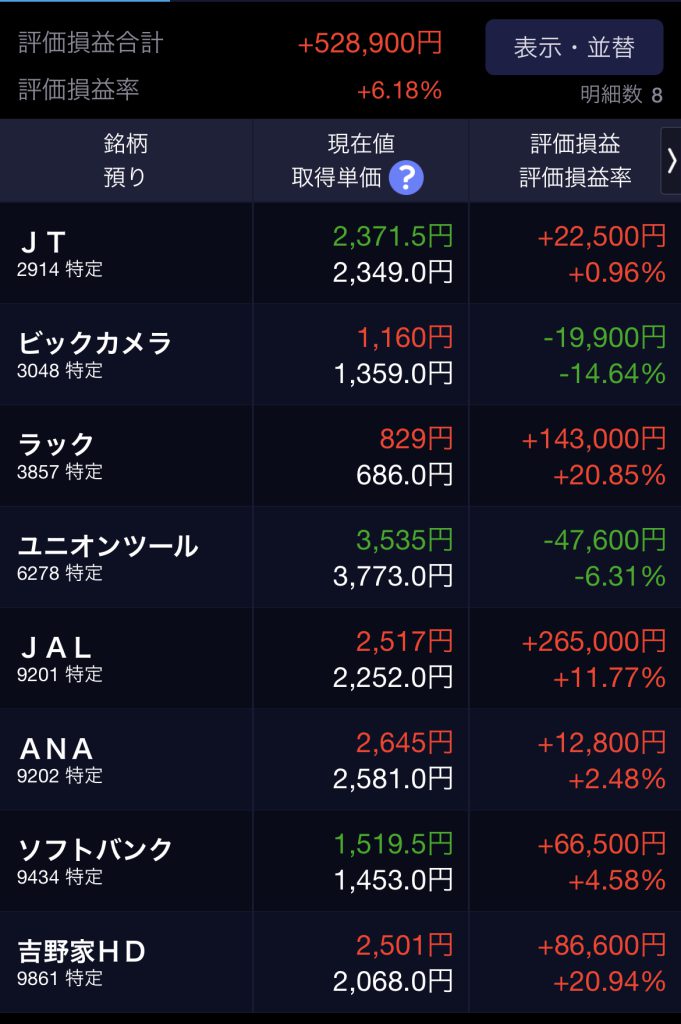Screen dimensions: 681x1024
Task: Show more columns with the right arrow
Action: [672, 160]
